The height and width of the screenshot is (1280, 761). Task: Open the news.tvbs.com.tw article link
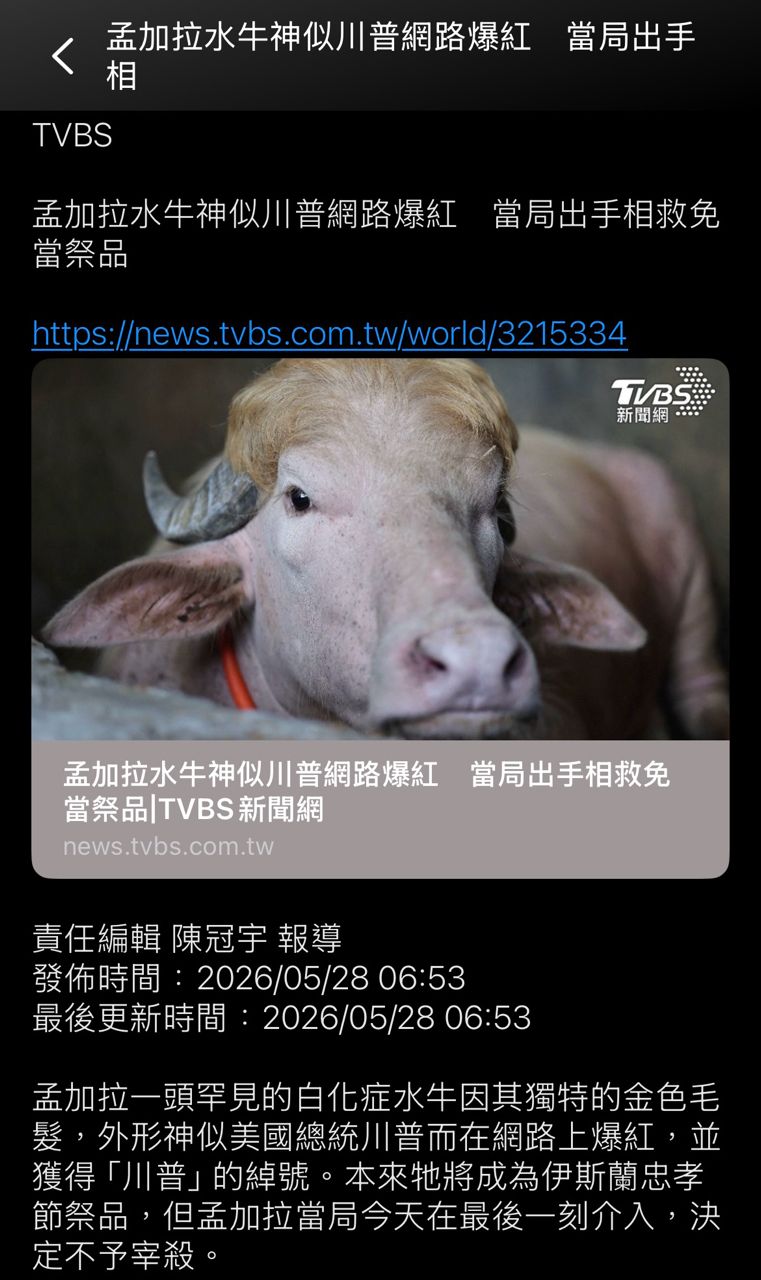329,333
